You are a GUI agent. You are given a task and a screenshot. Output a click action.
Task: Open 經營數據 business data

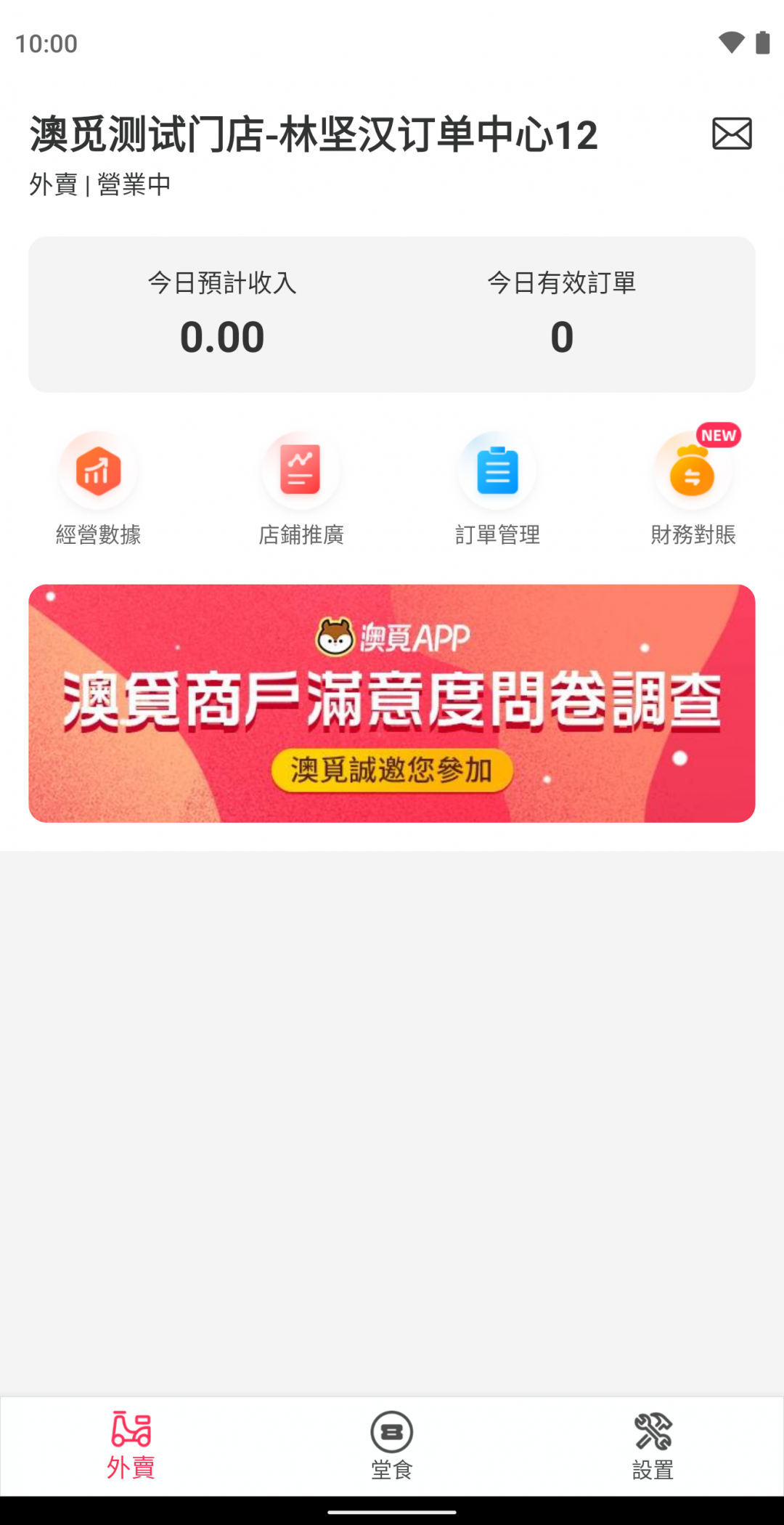click(98, 488)
